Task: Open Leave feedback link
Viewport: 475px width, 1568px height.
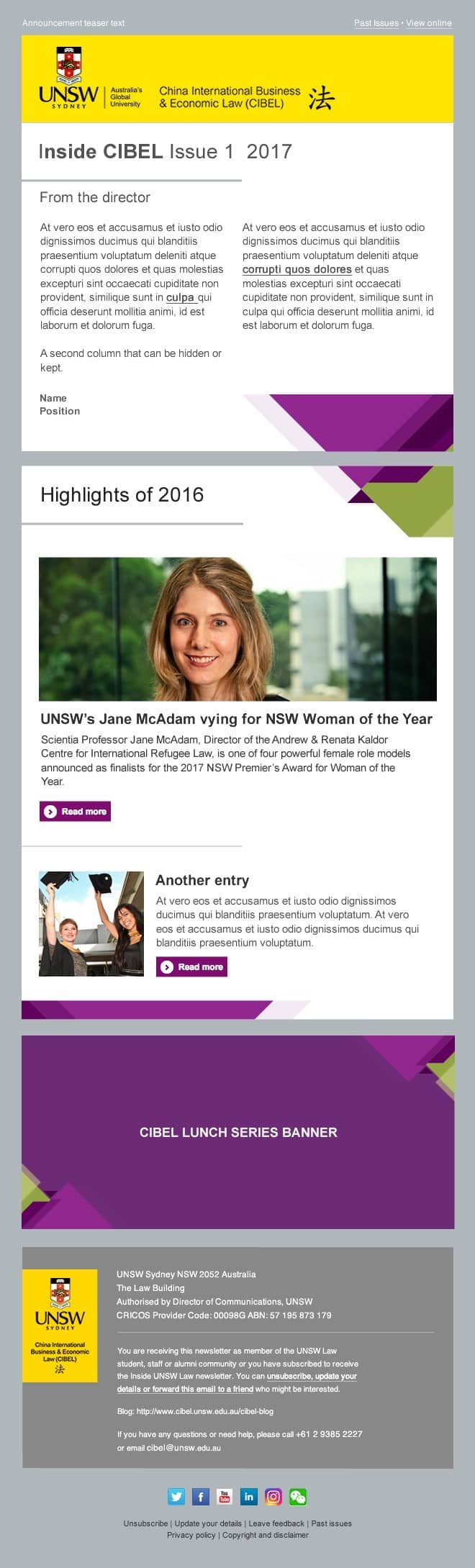Action: point(276,1523)
